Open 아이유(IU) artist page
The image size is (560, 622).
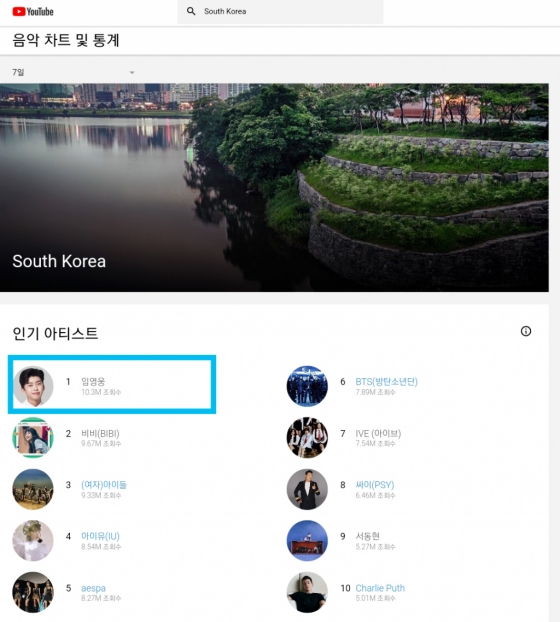coord(100,536)
